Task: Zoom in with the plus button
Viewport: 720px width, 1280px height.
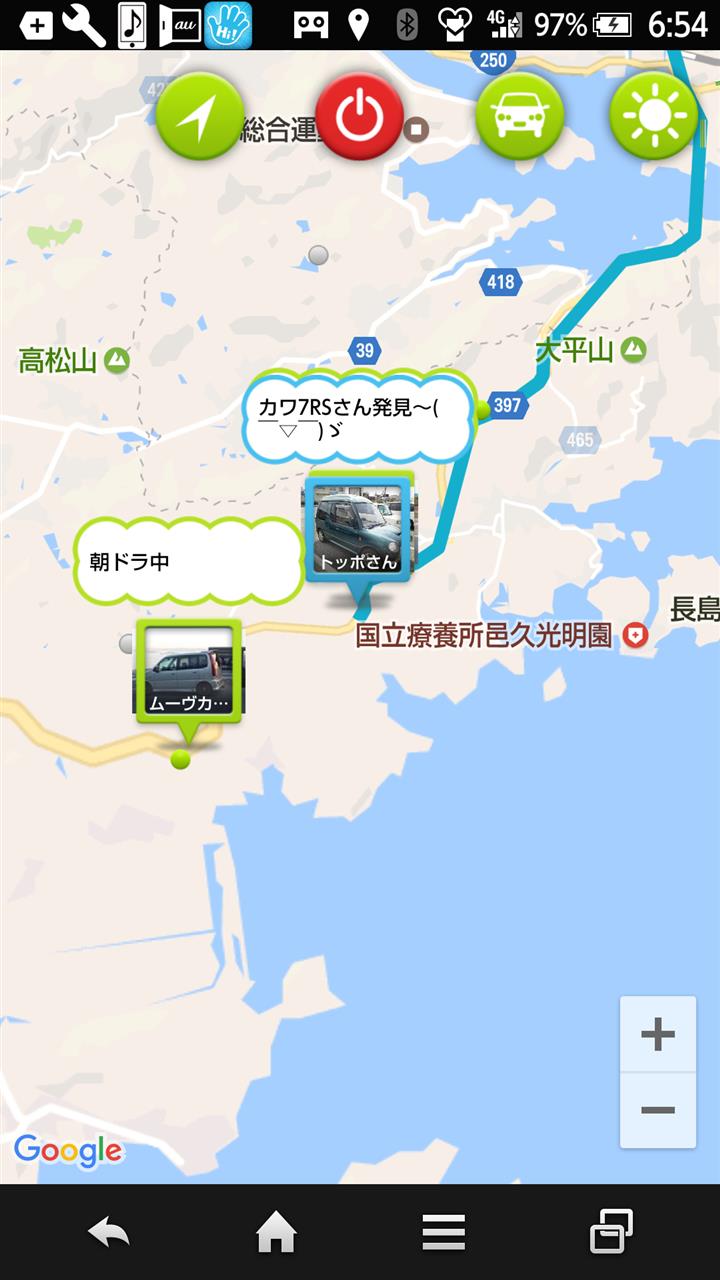Action: click(x=658, y=1034)
